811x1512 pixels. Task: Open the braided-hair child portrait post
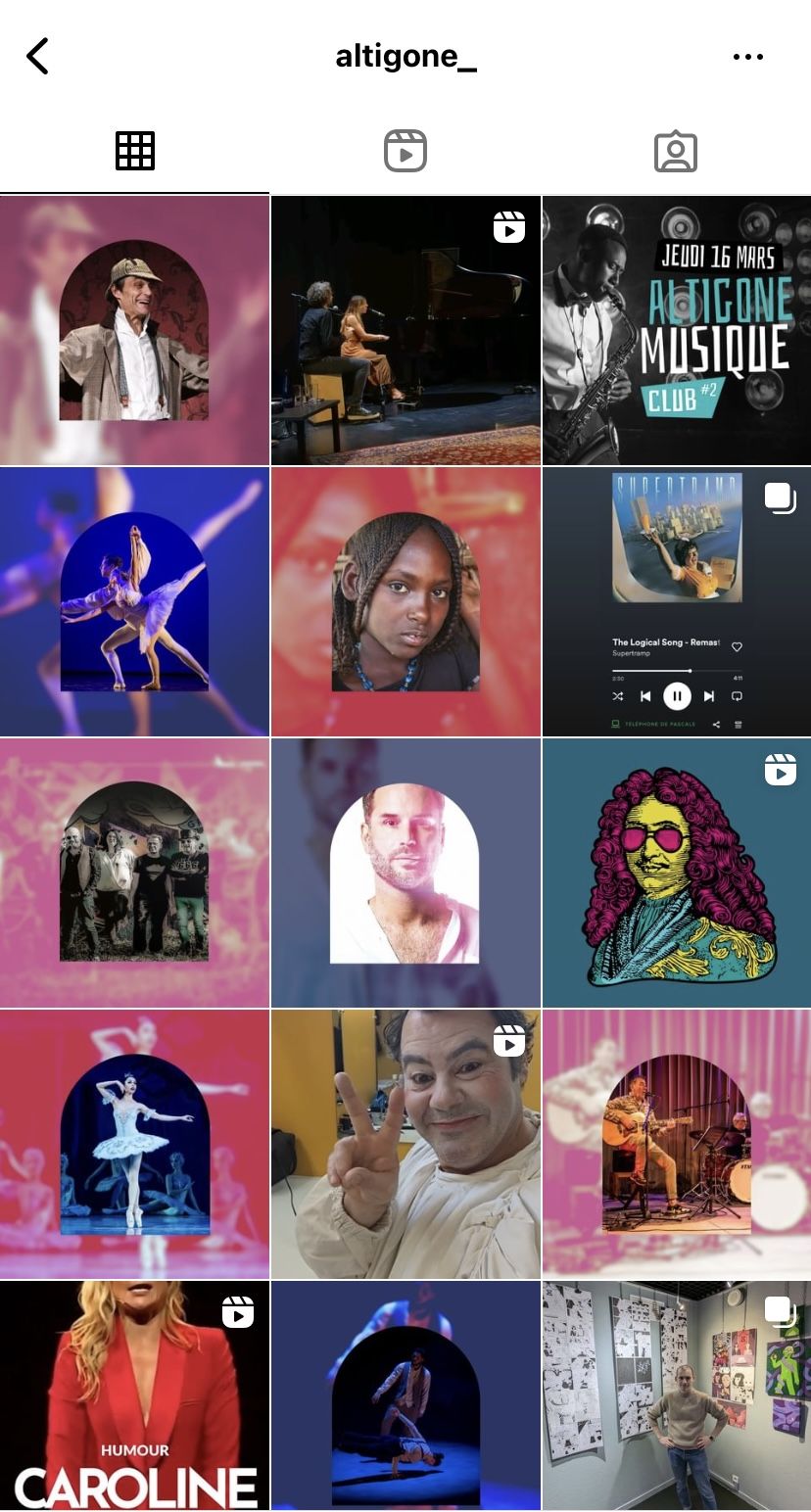point(405,601)
